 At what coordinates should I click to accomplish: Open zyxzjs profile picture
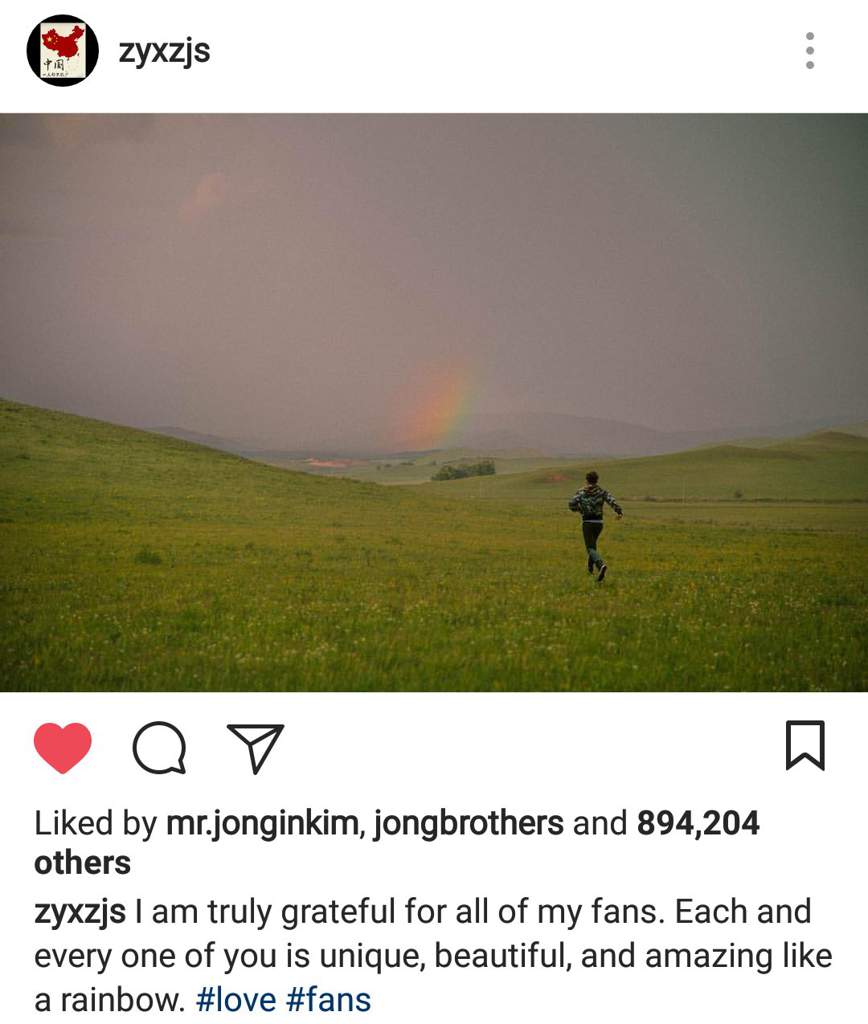coord(62,51)
